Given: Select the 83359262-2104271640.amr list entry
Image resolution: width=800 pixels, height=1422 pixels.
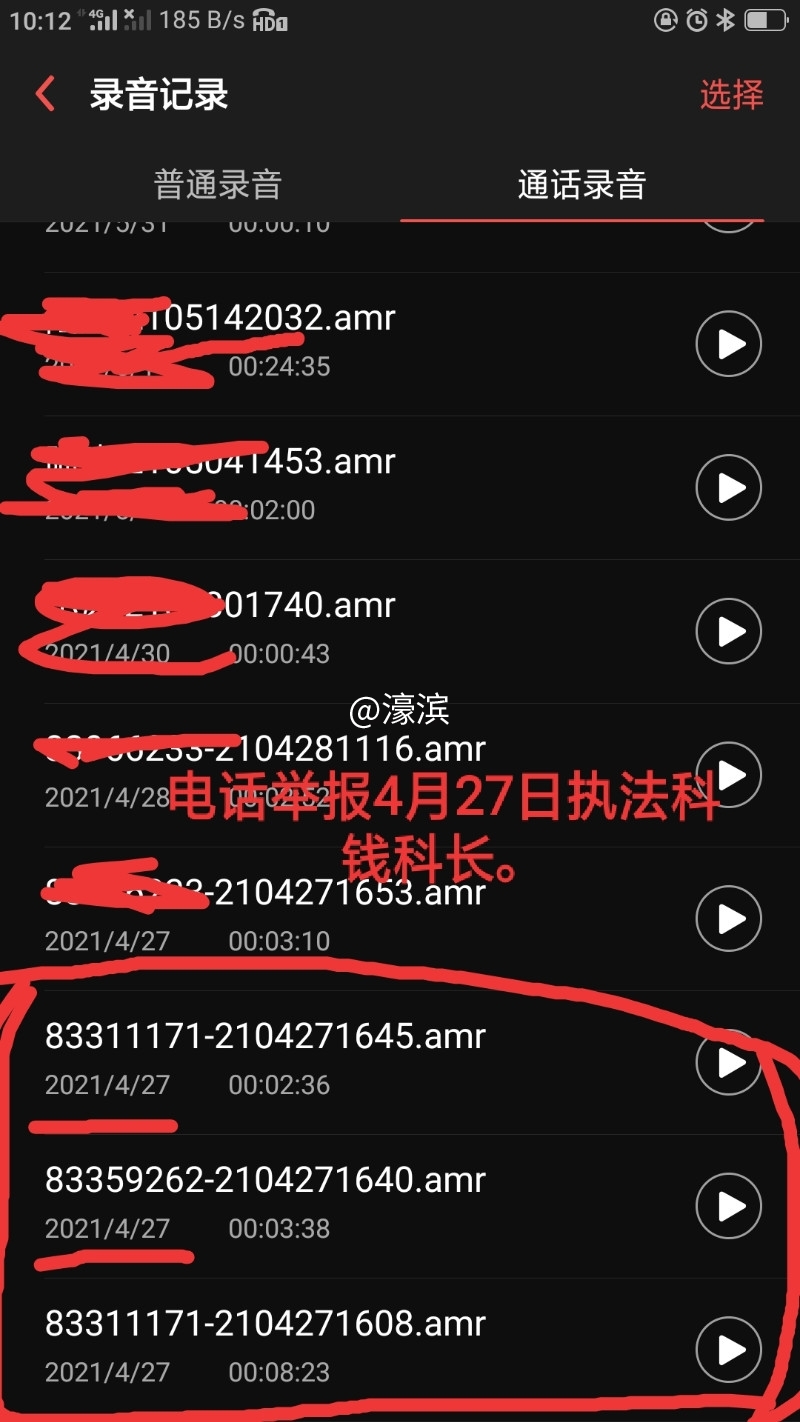Looking at the screenshot, I should coord(263,1181).
